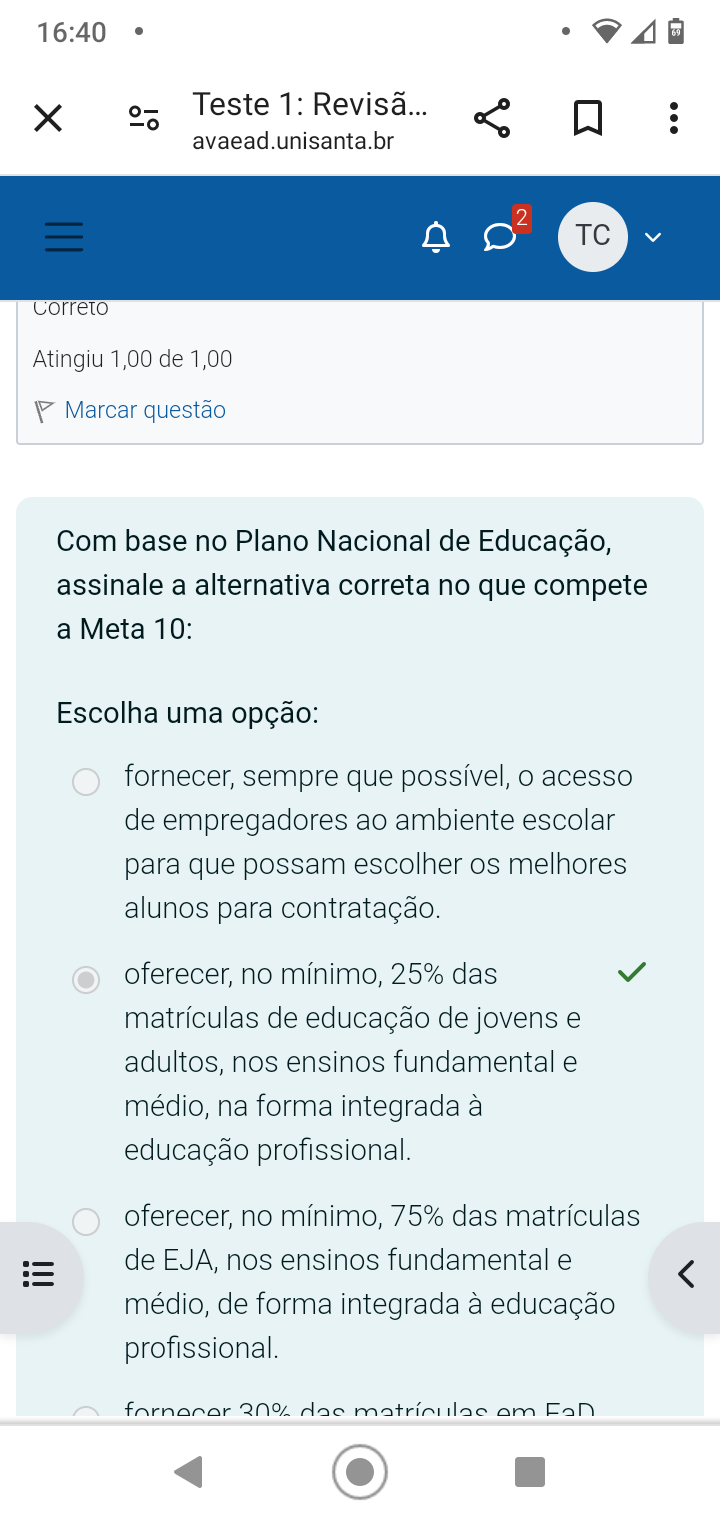Open messages with 2 unread
Image resolution: width=720 pixels, height=1520 pixels.
500,236
